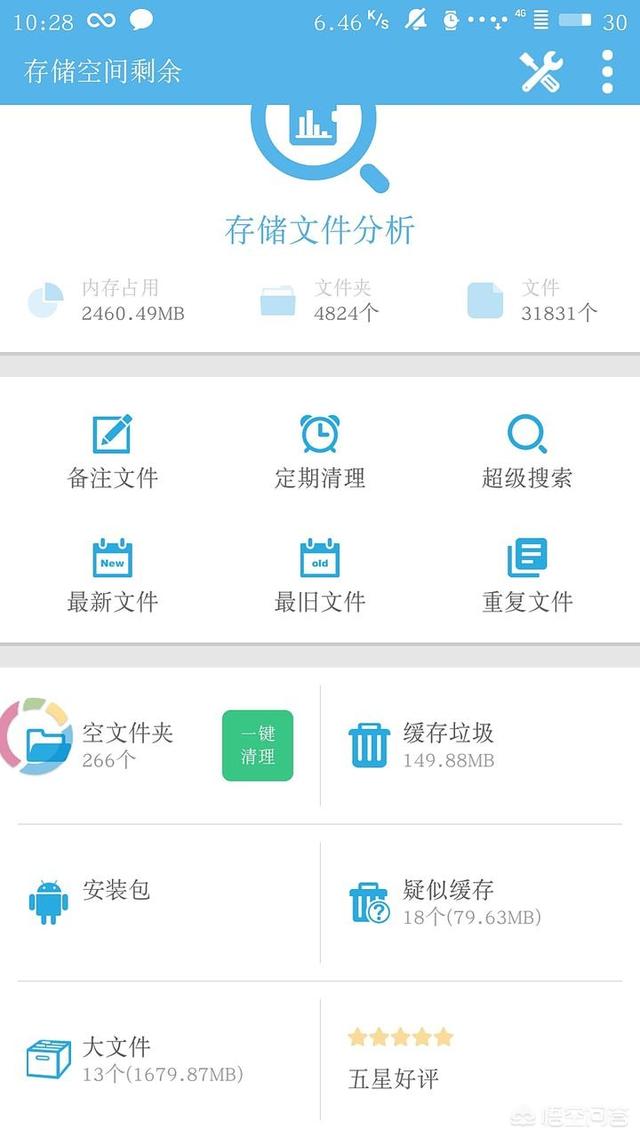View 最旧文件 oldest files
640x1138 pixels.
click(x=319, y=576)
